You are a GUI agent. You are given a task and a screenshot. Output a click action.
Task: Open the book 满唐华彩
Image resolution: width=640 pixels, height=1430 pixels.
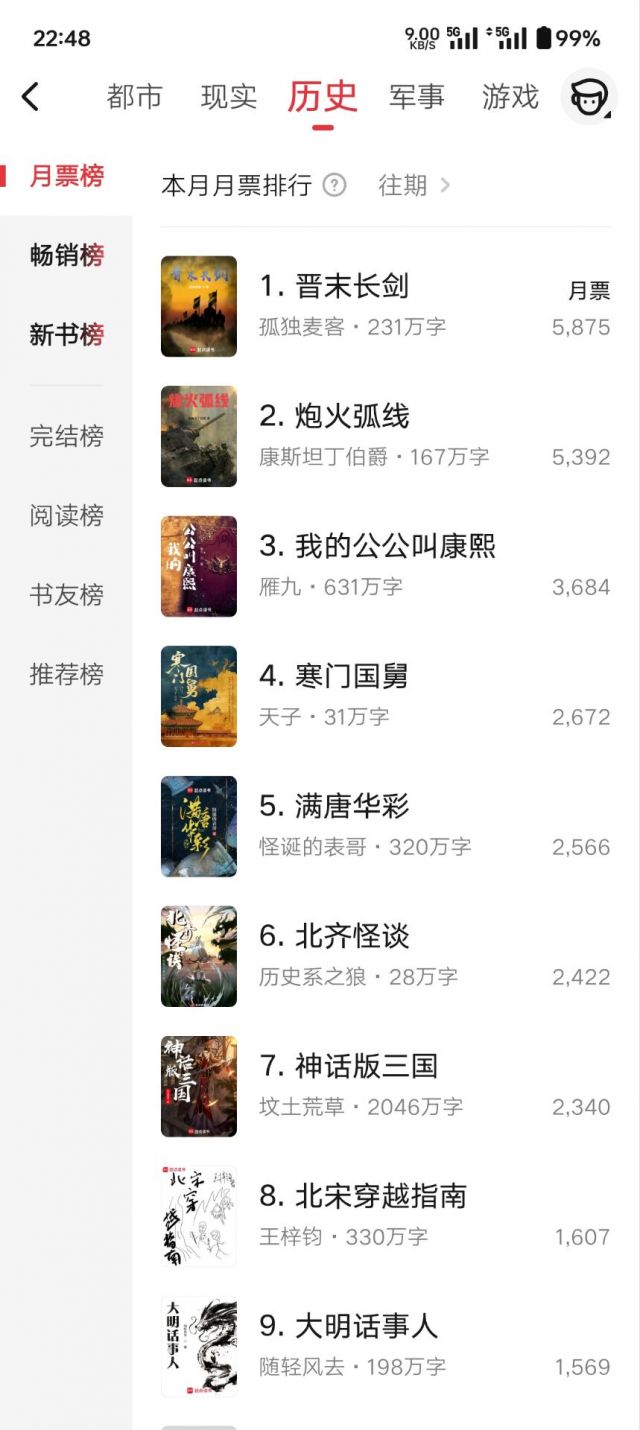tap(352, 806)
